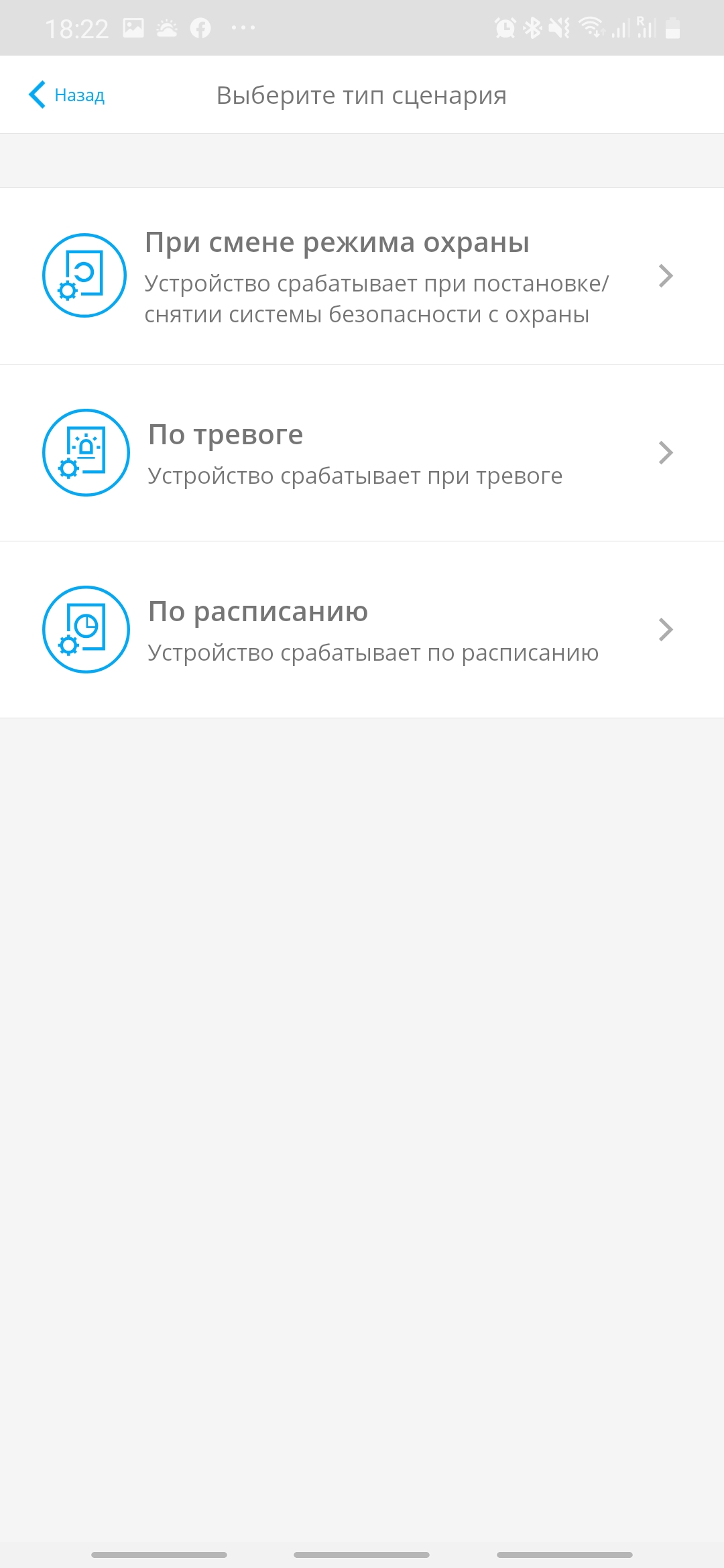The image size is (724, 1568).
Task: Select the При смене режима охраны scenario
Action: pyautogui.click(x=362, y=276)
